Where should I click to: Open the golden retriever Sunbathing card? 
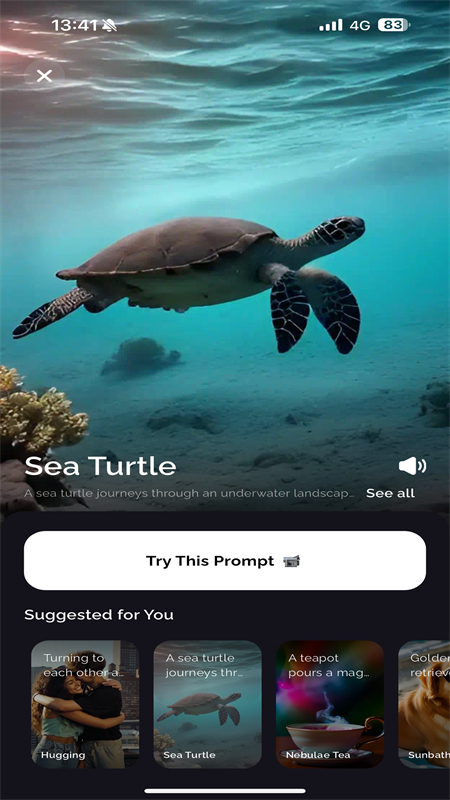(x=424, y=704)
